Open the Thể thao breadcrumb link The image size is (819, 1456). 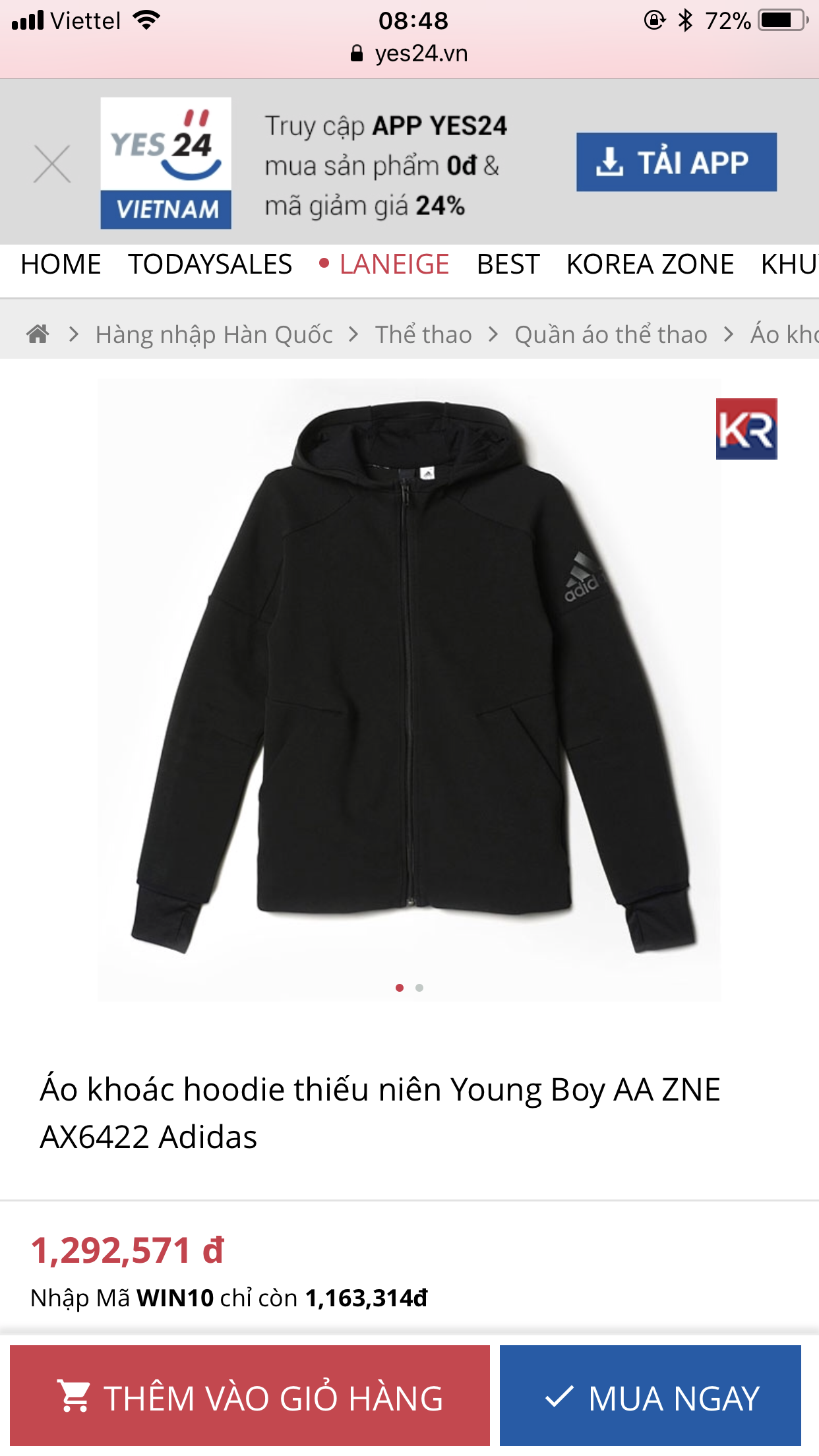click(423, 334)
